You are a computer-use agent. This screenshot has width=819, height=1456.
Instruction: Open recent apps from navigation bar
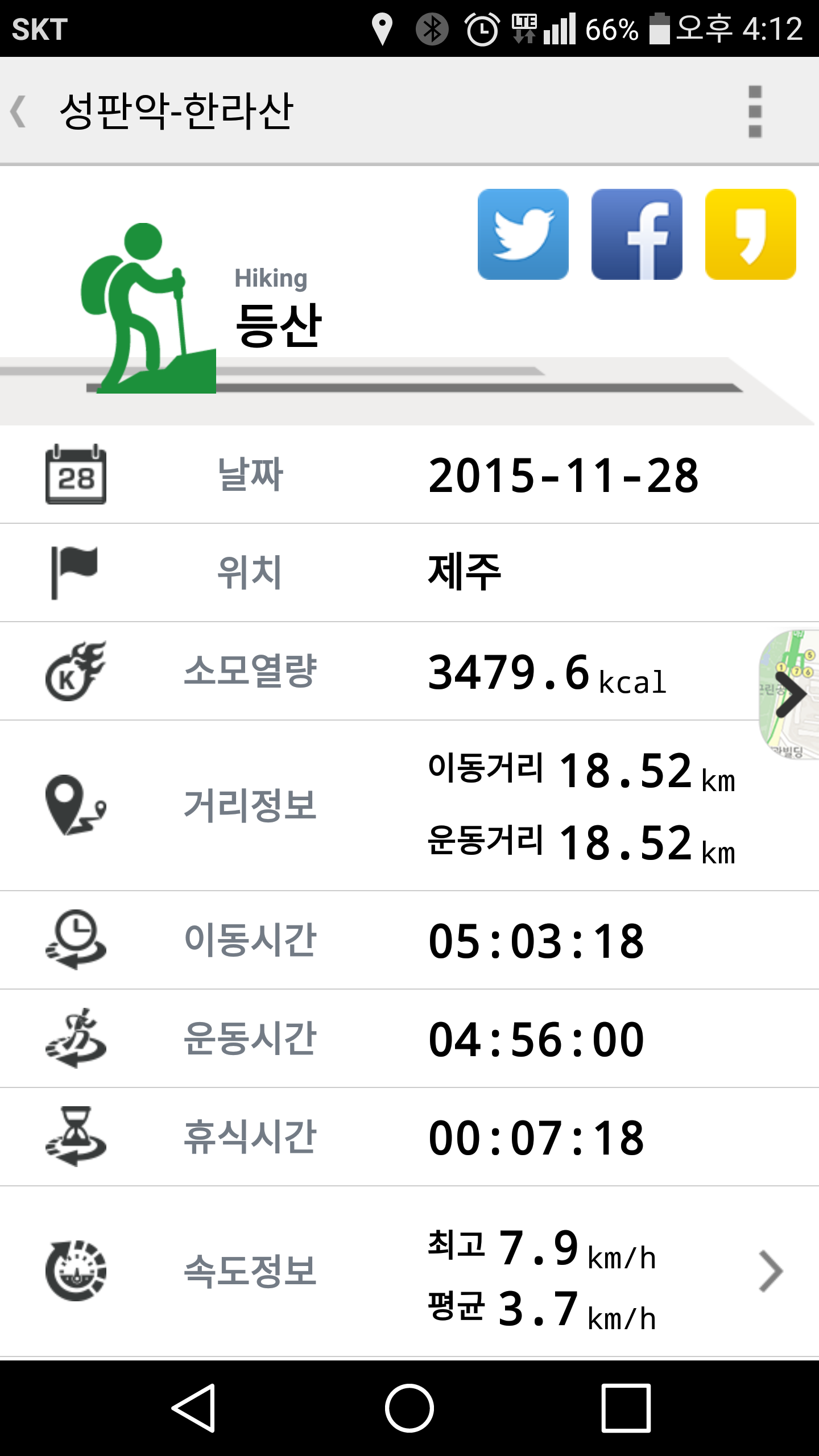[x=626, y=1408]
